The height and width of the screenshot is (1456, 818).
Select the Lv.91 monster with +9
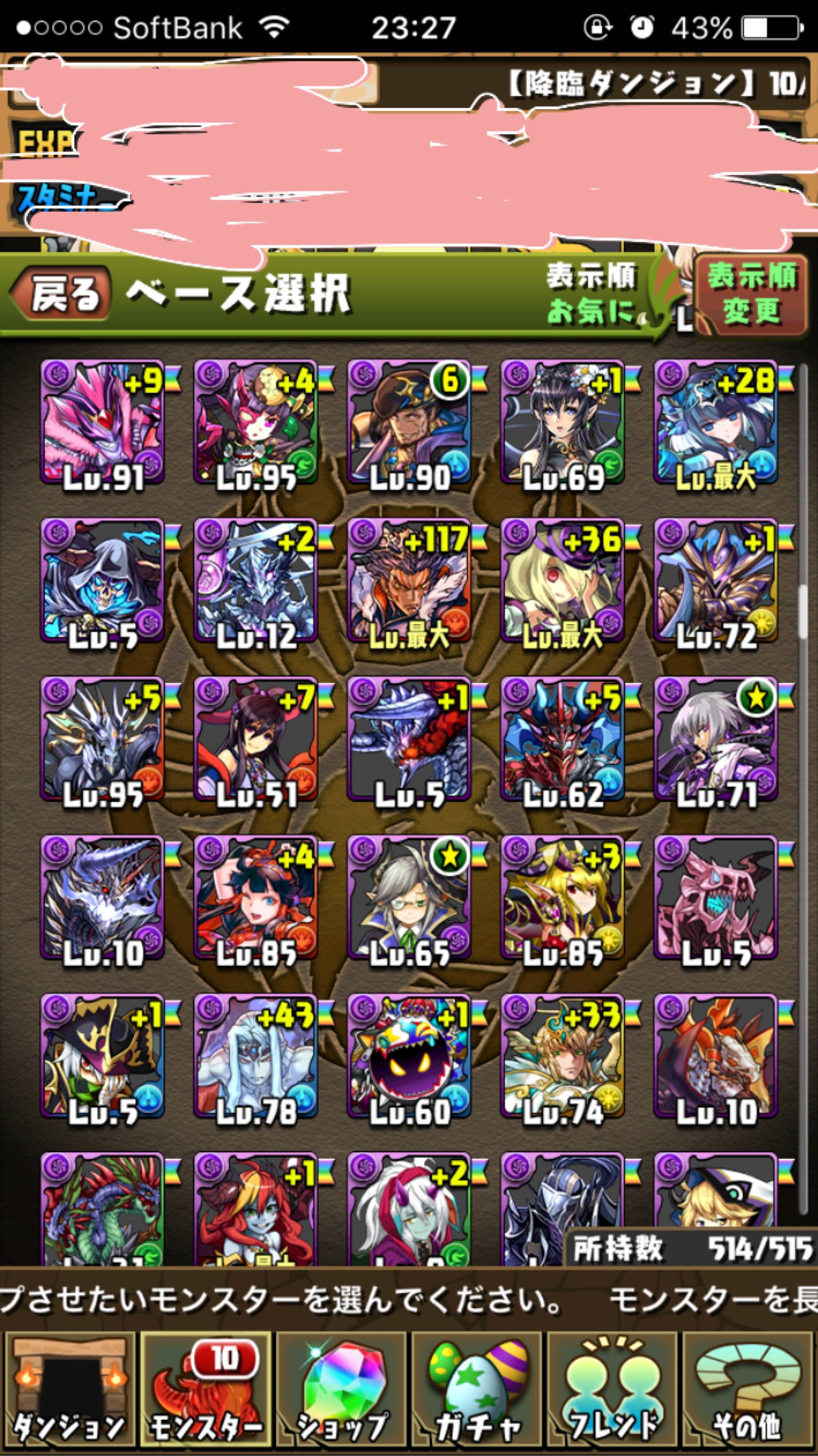[102, 422]
